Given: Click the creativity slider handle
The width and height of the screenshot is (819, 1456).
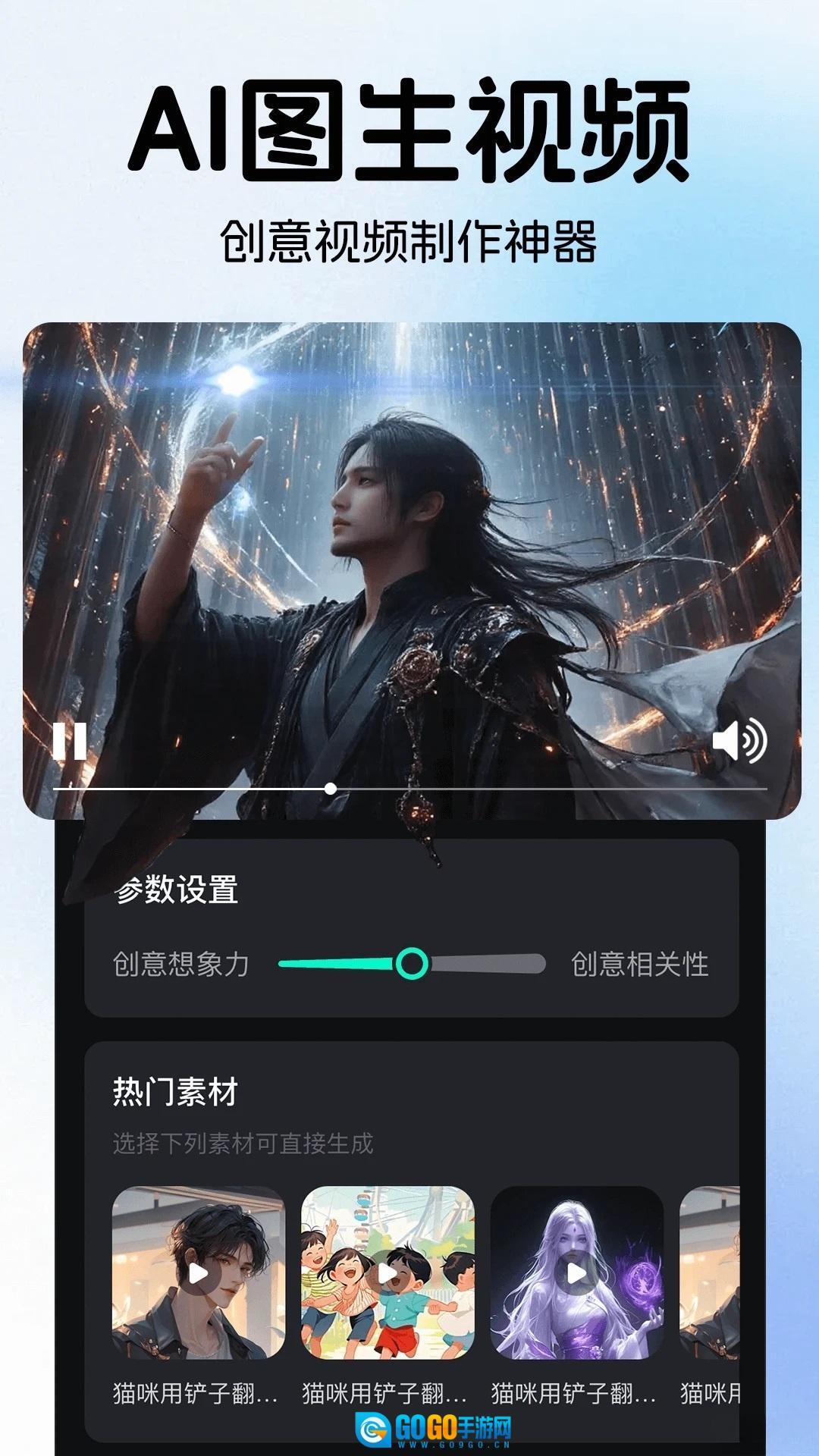Looking at the screenshot, I should [x=413, y=964].
